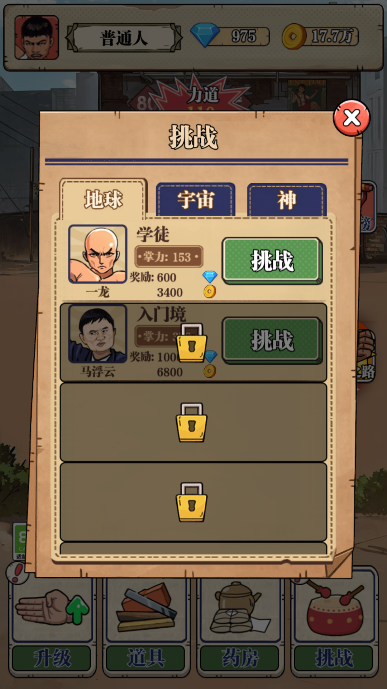Switch to the 神 tab
387x689 pixels.
coord(286,200)
